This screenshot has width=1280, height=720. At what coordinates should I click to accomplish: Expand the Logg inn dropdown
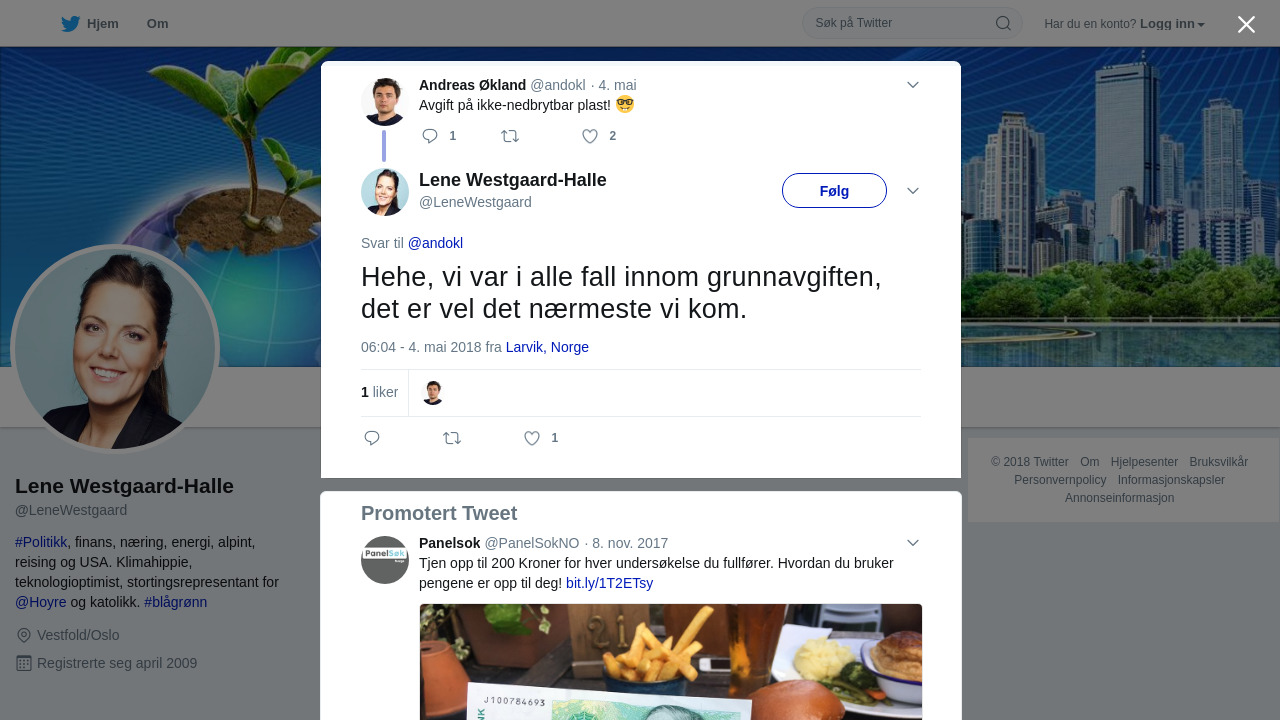pos(1172,24)
